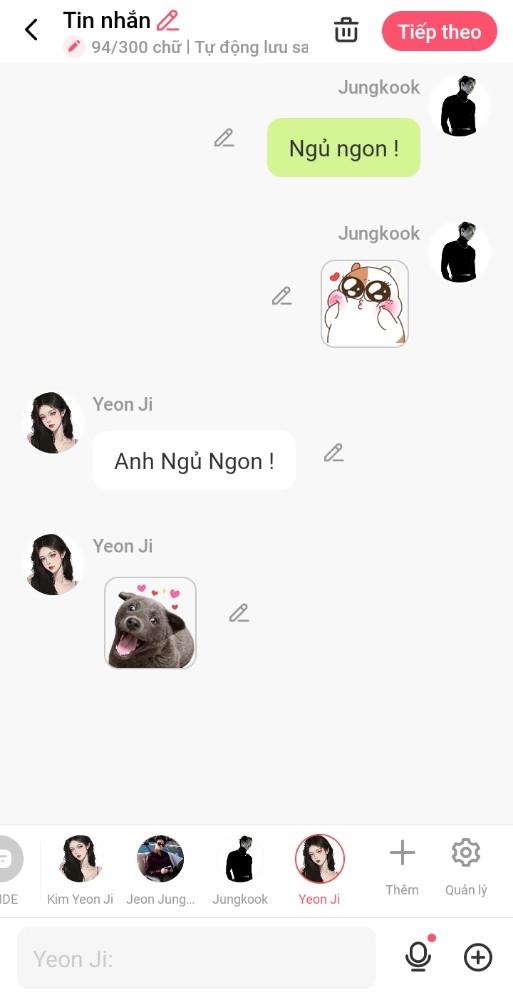Edit Jungkook's "Ngủ ngon !" message

224,138
